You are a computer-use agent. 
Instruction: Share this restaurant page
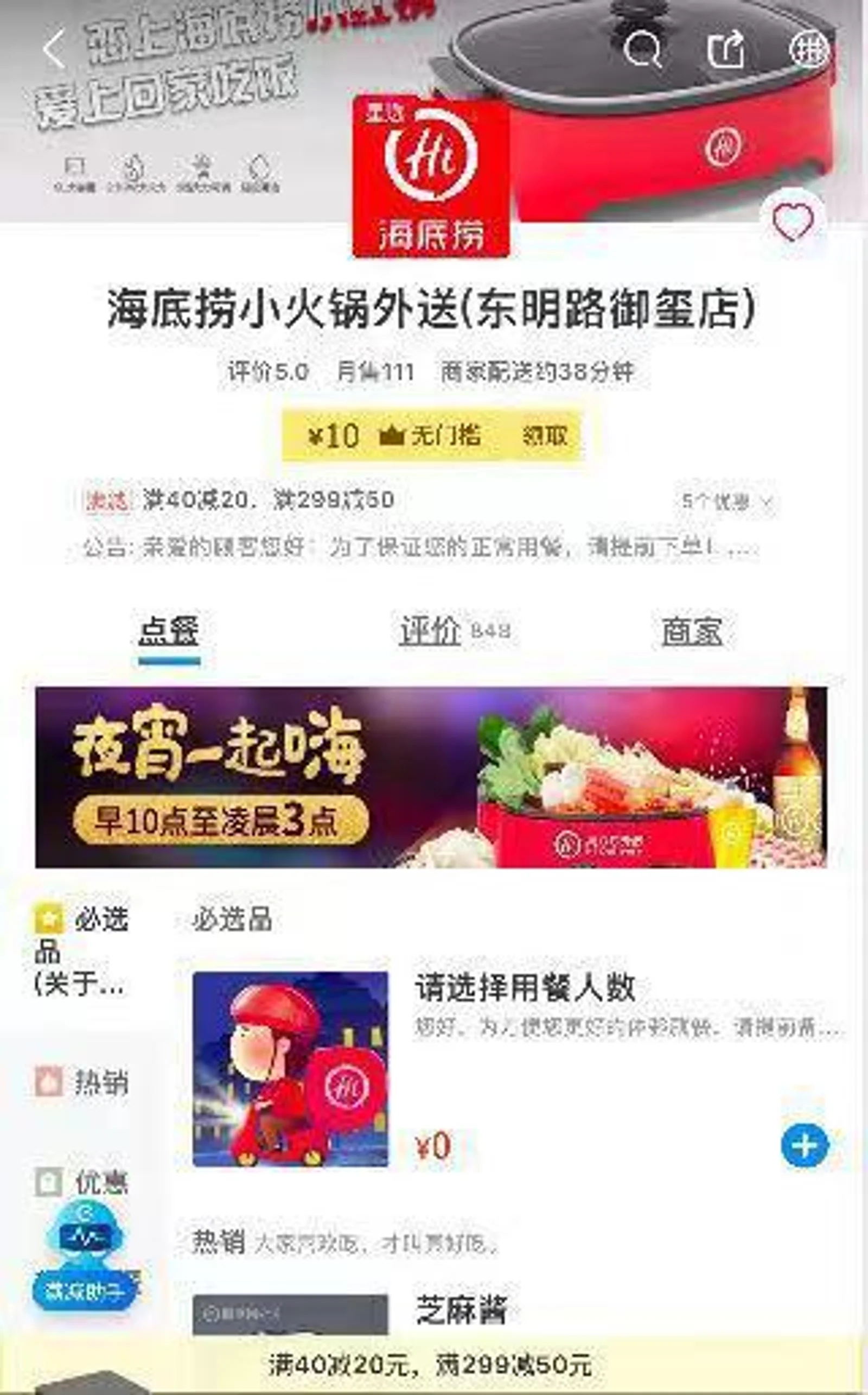coord(726,49)
